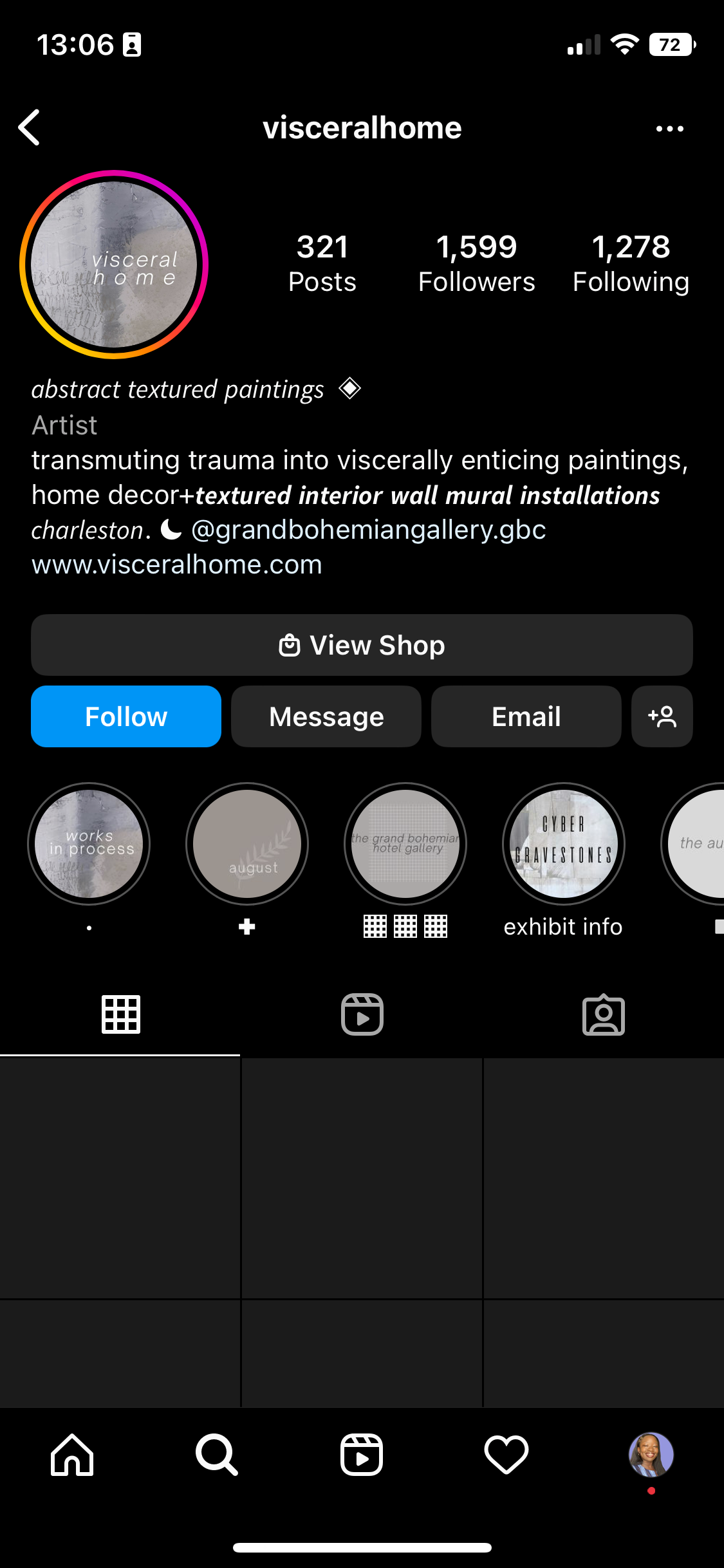Screen dimensions: 724x1568
Task: Go to the Home feed
Action: [x=72, y=1455]
